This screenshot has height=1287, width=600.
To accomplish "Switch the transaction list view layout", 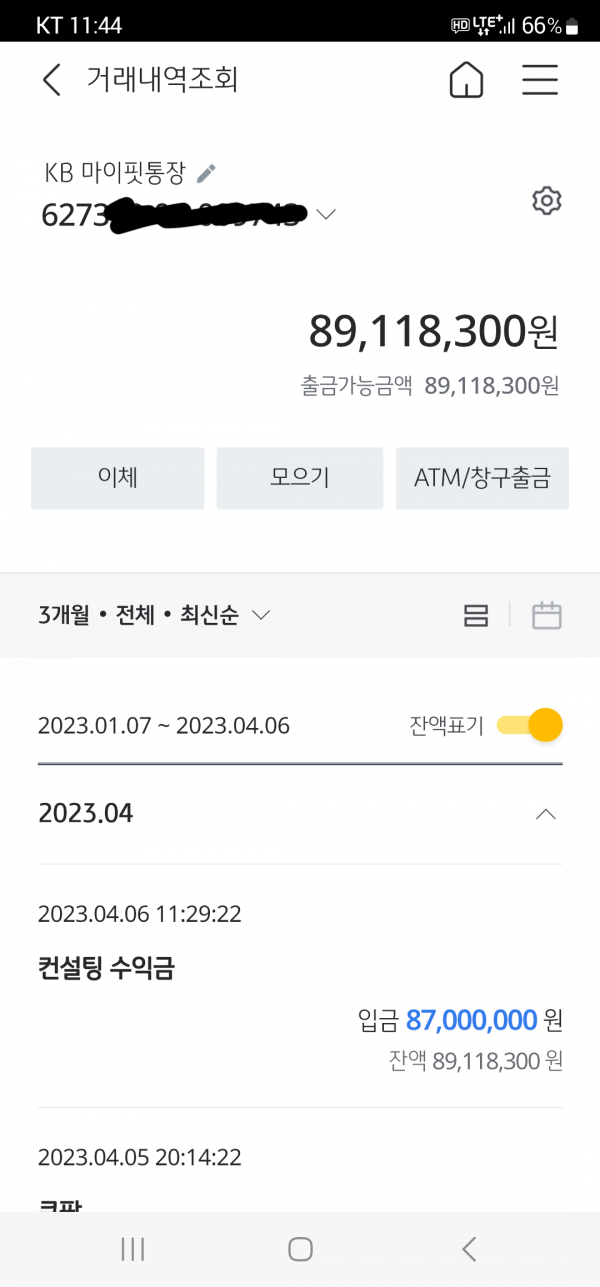I will tap(476, 615).
